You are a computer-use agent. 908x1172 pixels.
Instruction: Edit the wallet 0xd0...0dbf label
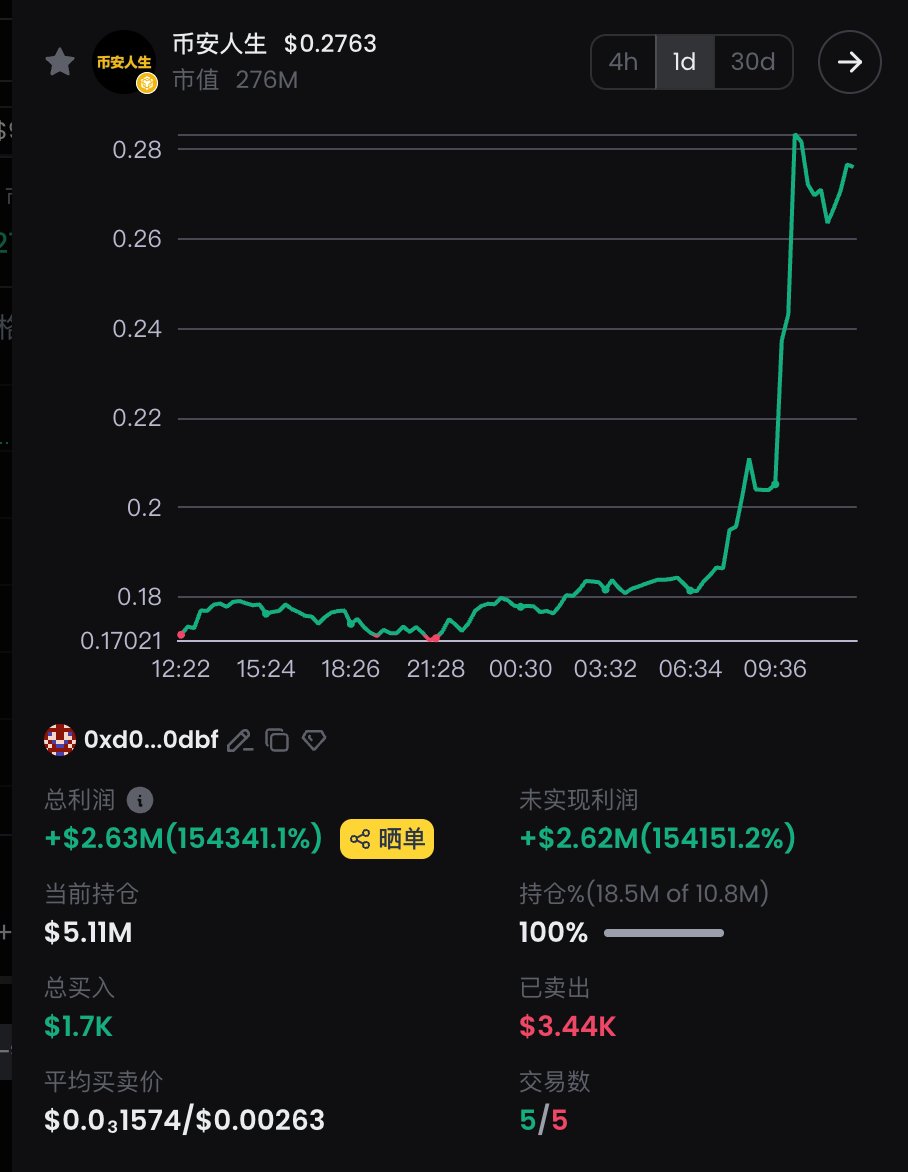(239, 740)
